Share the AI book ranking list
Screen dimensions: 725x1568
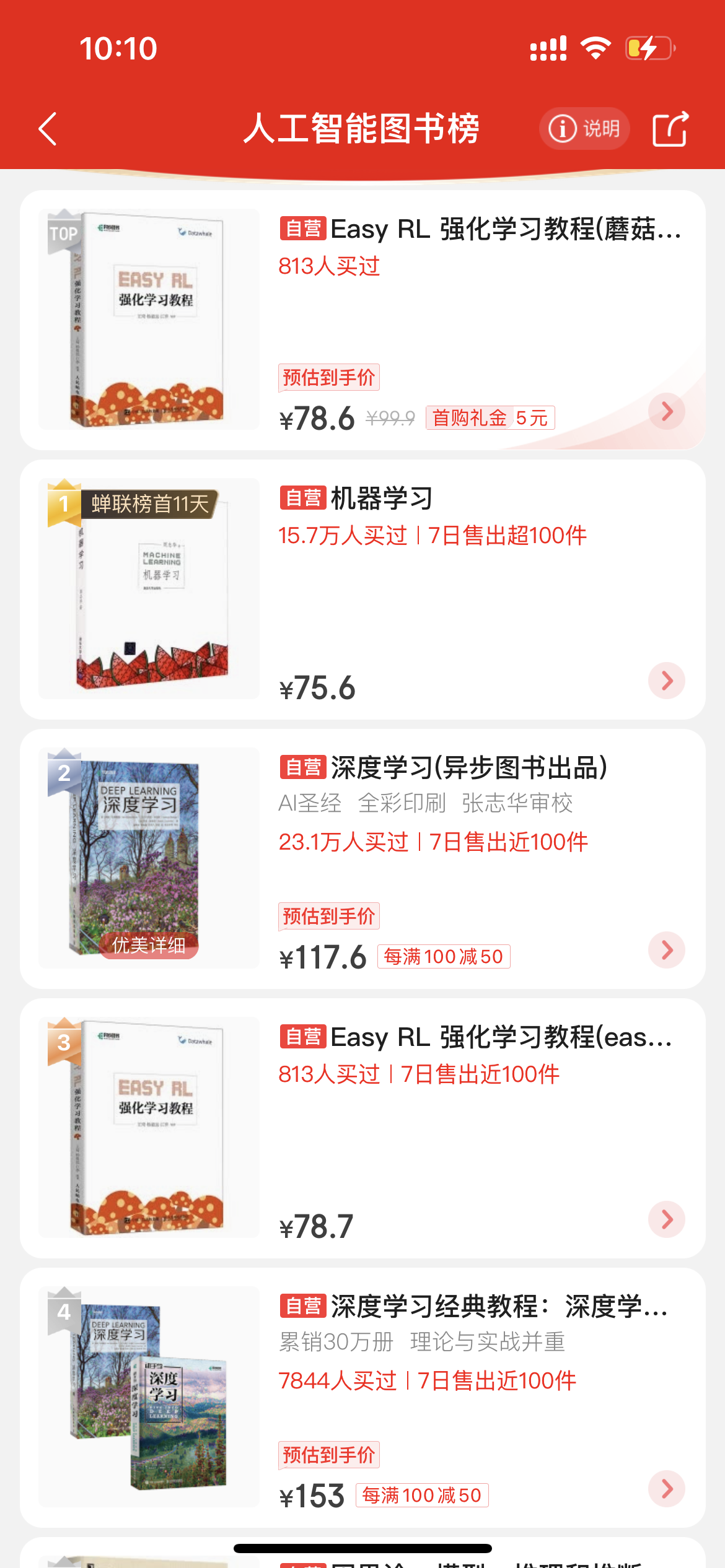(670, 129)
